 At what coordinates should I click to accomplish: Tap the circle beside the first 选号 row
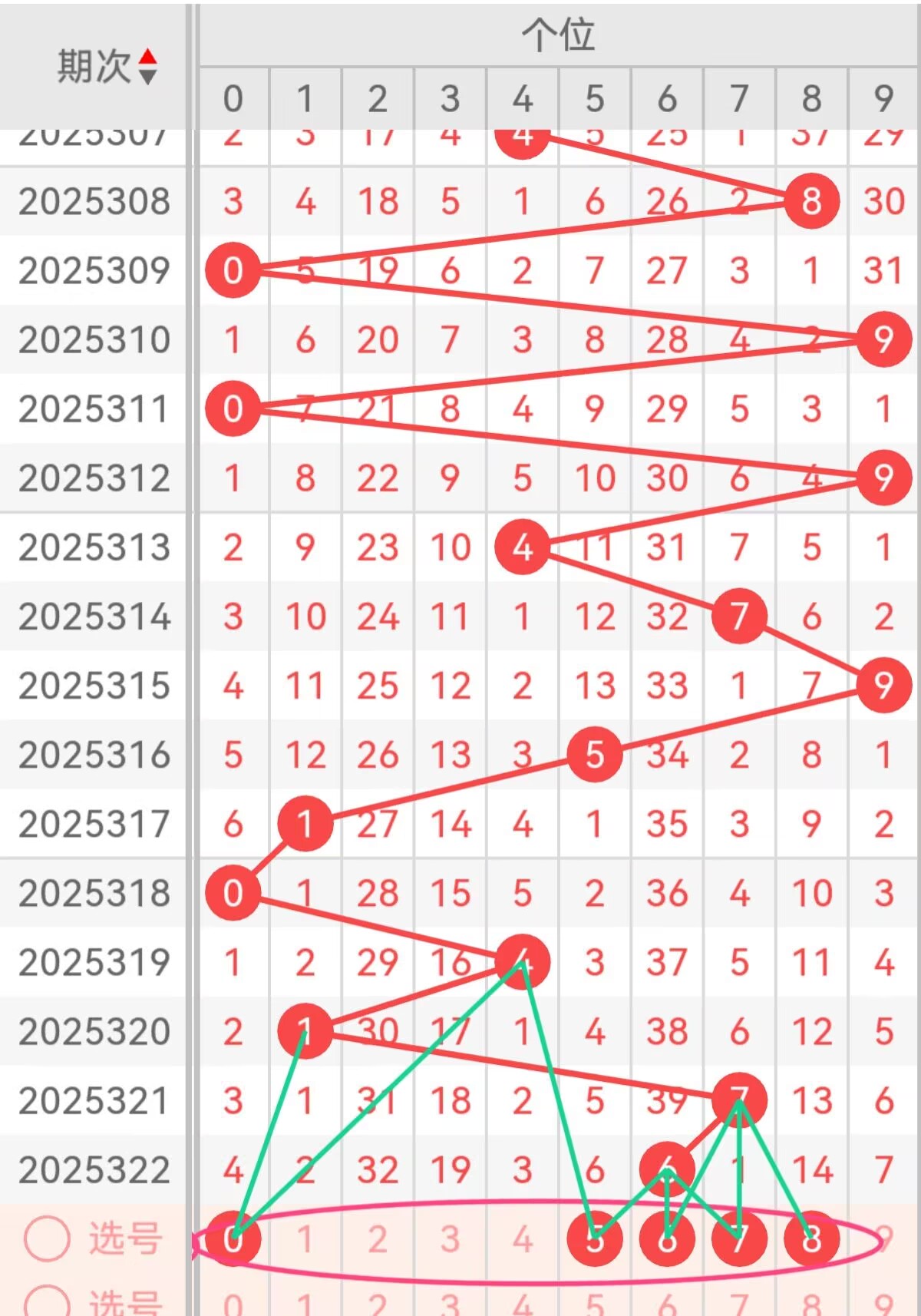point(47,1238)
